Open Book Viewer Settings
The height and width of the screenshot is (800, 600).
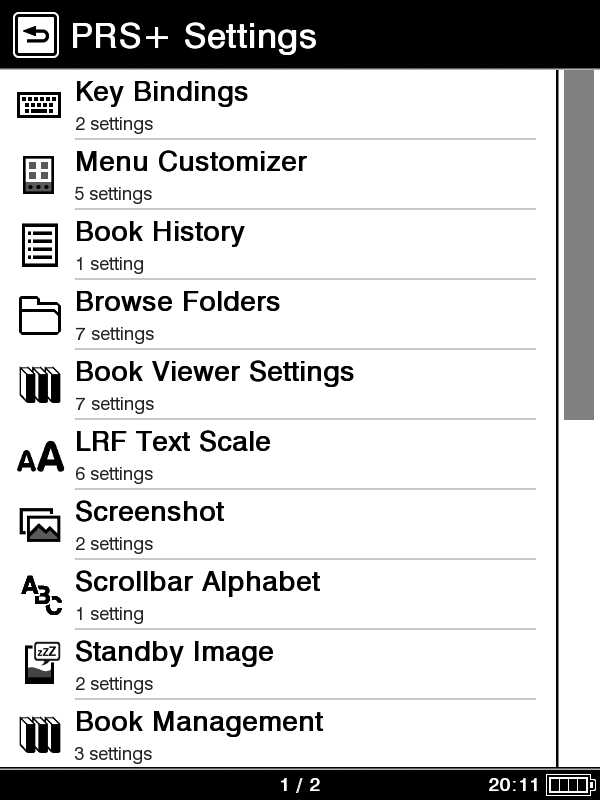click(x=275, y=385)
